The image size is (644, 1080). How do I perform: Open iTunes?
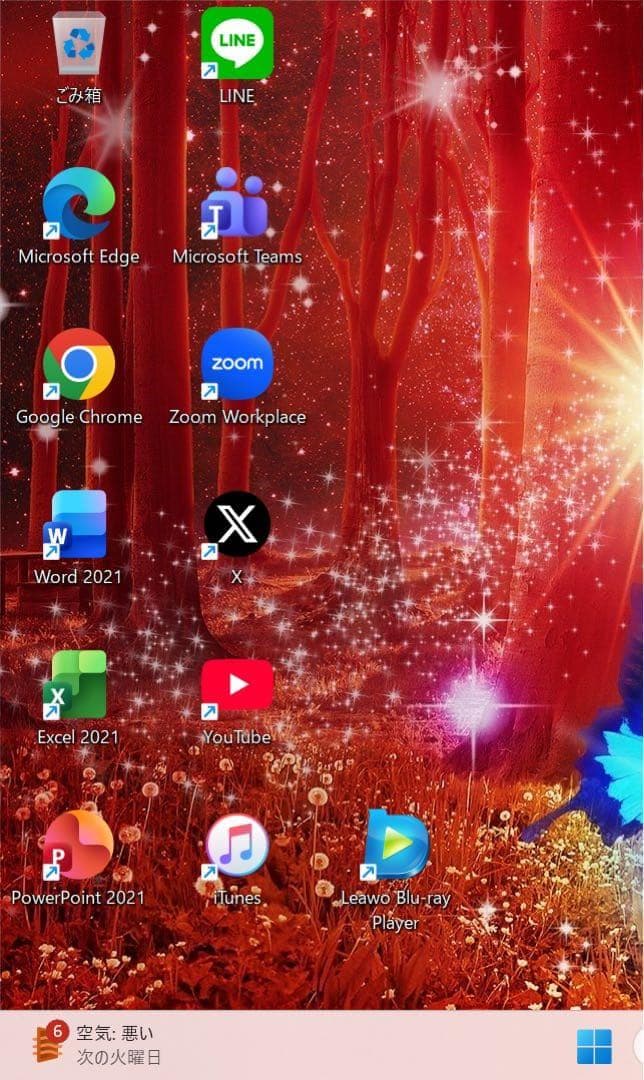[237, 846]
